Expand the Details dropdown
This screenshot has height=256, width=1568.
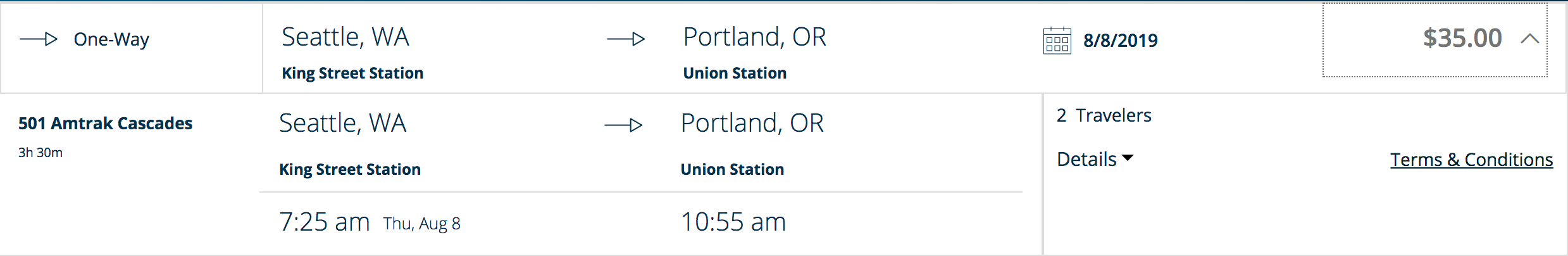click(x=1095, y=159)
